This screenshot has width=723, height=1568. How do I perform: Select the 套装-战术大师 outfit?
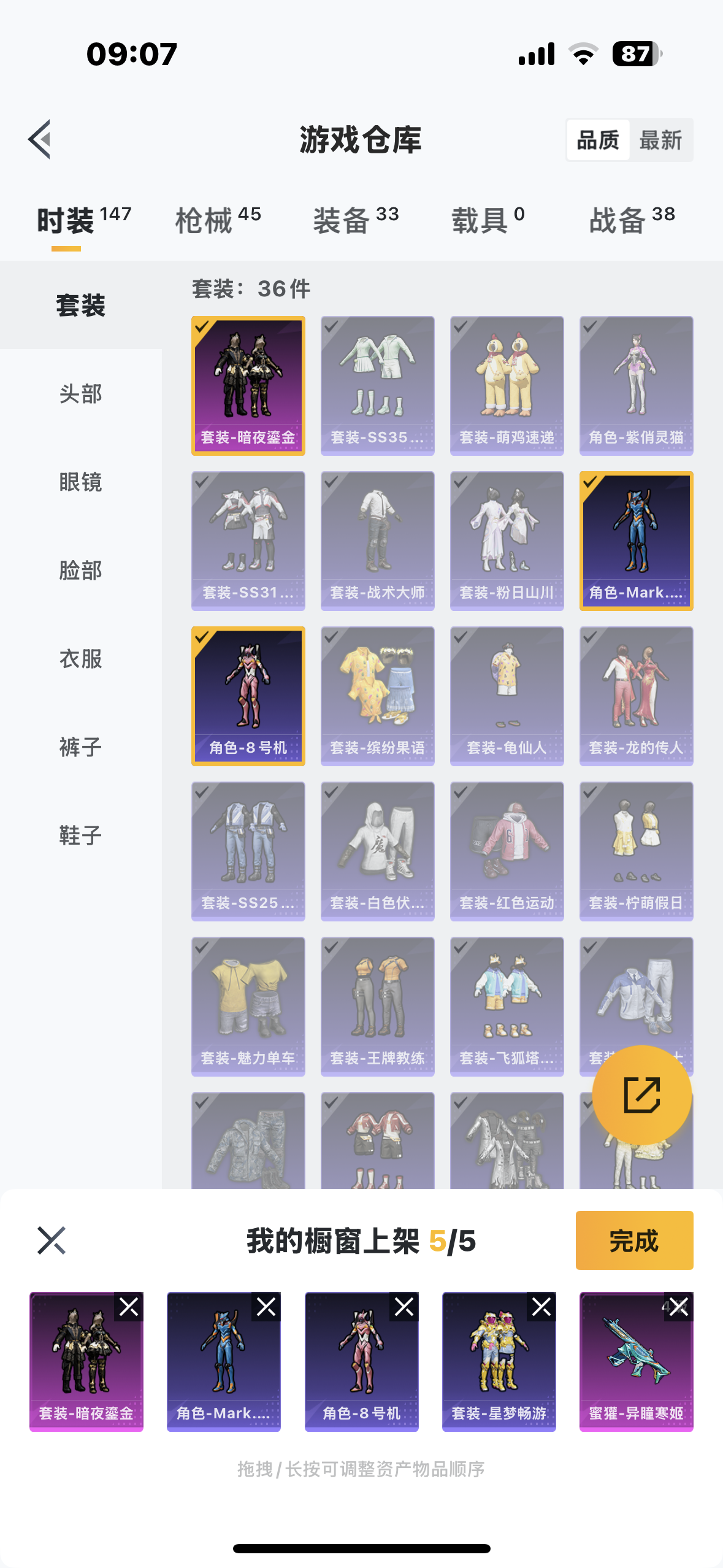(377, 540)
